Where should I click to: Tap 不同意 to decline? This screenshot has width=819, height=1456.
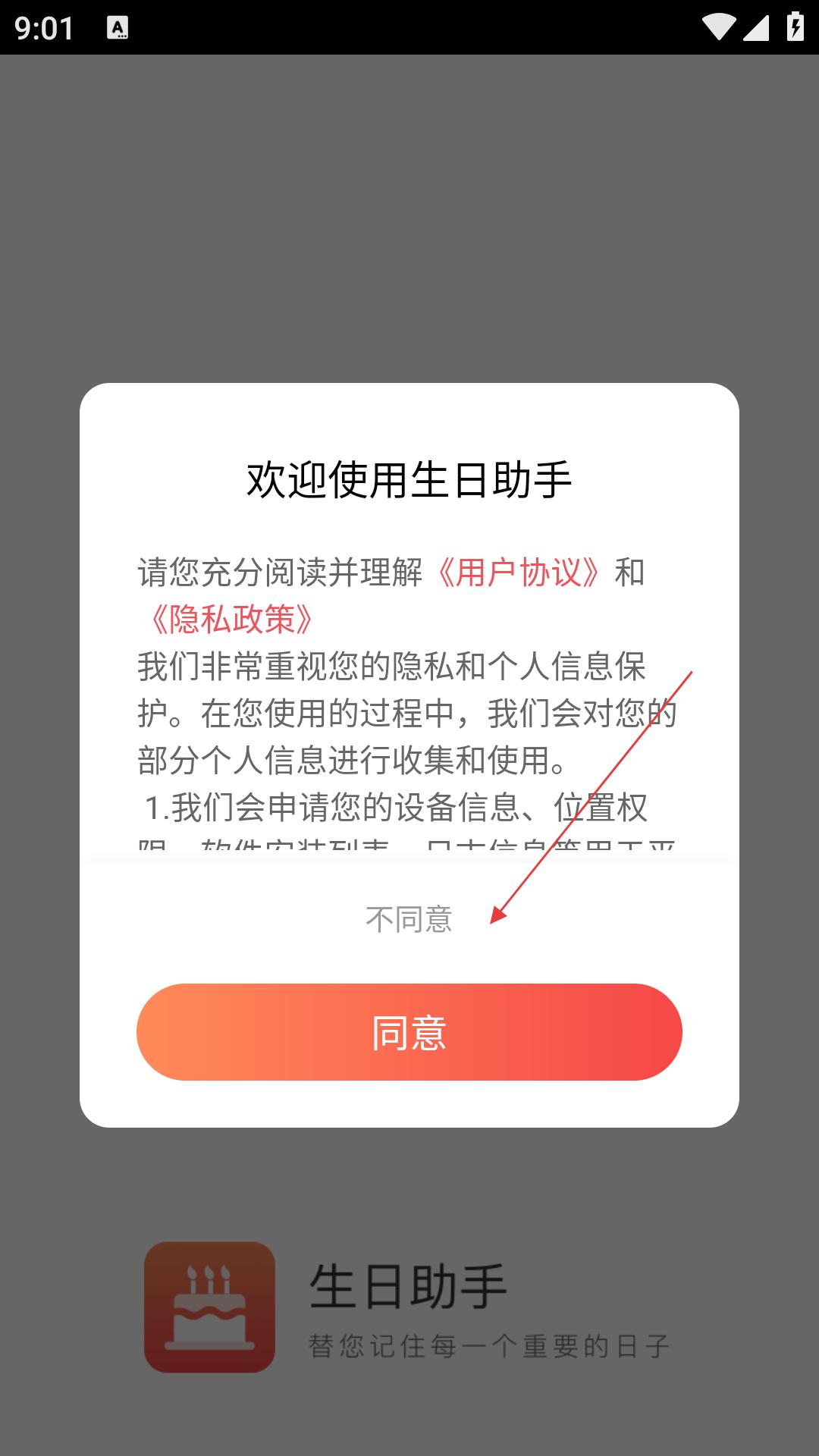point(409,919)
